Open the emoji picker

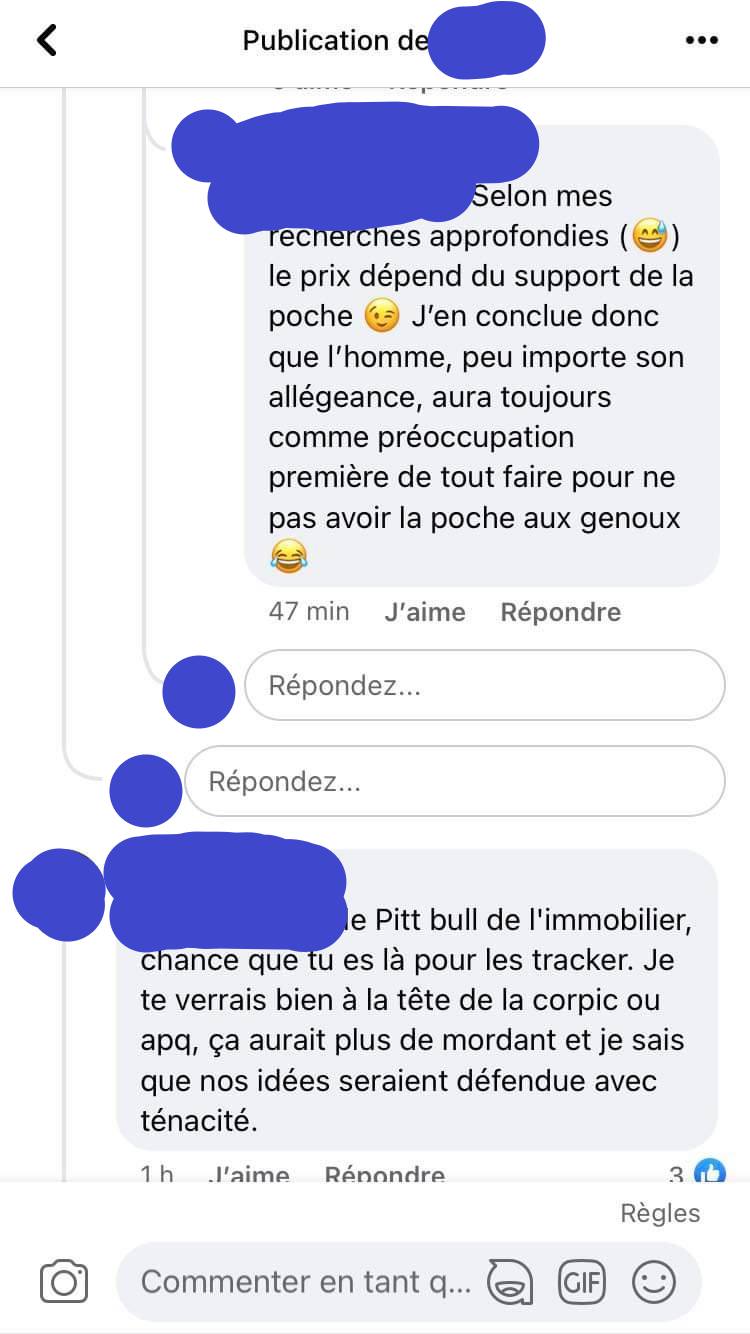click(655, 1282)
